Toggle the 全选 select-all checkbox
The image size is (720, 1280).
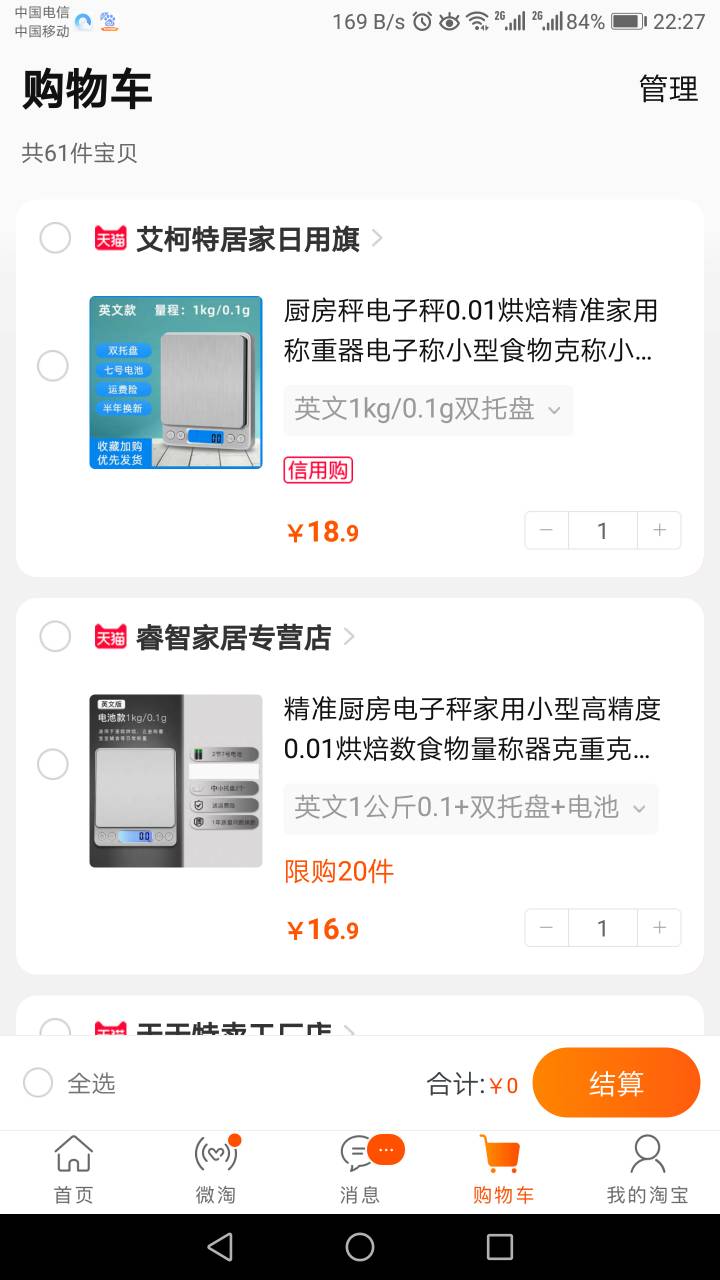coord(38,1083)
